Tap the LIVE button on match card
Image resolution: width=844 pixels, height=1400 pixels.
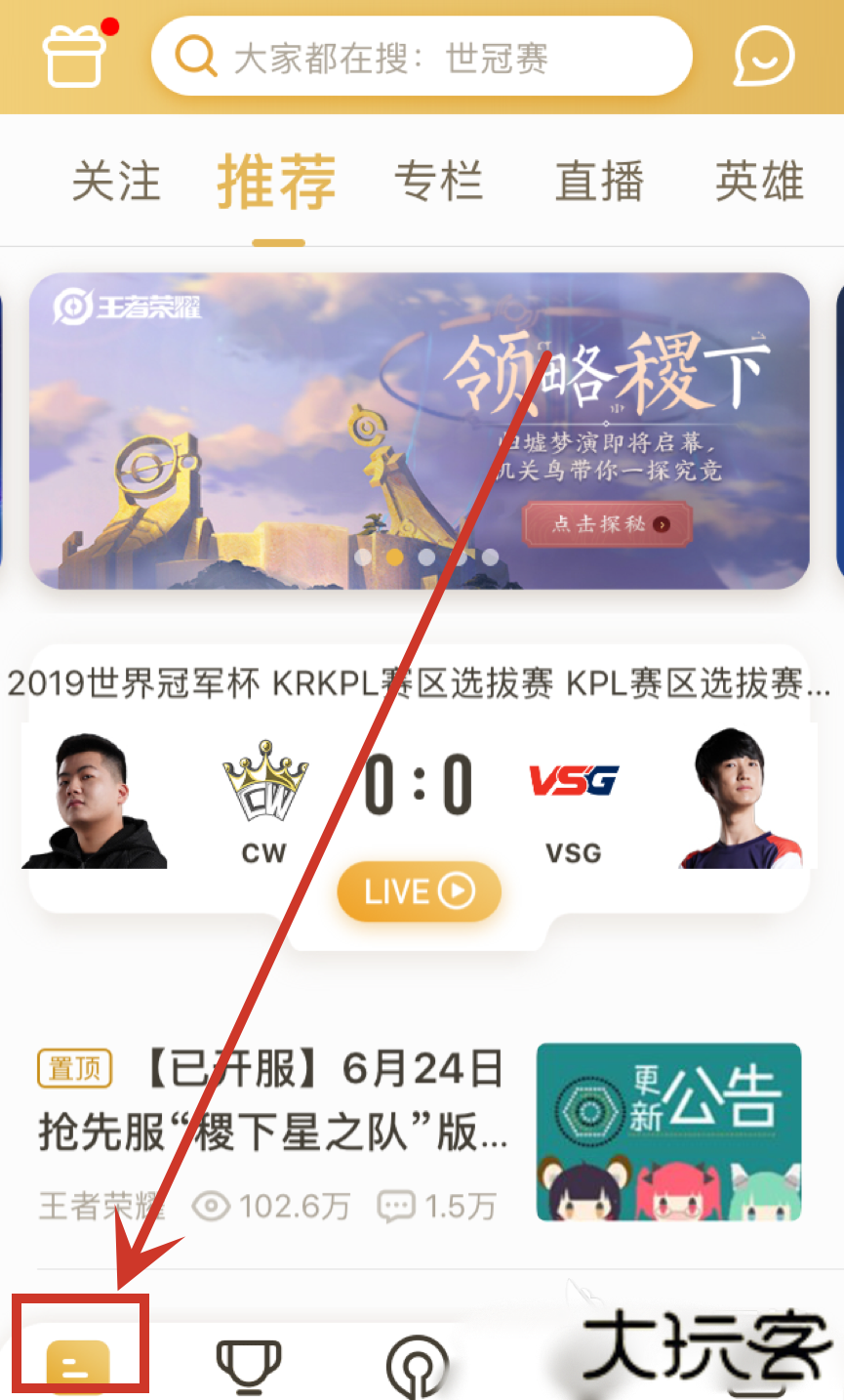pos(419,890)
